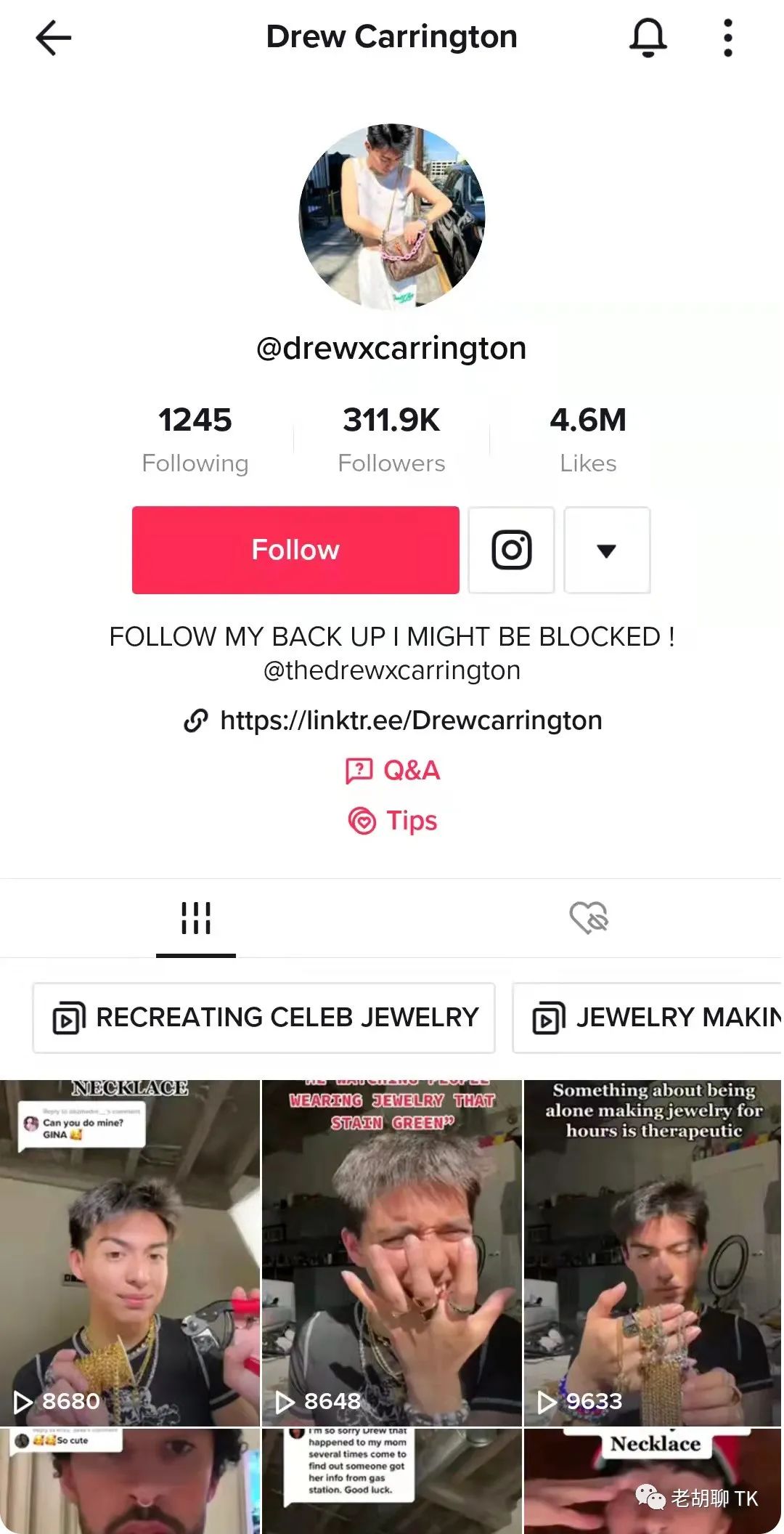This screenshot has height=1534, width=784.
Task: Expand suggested accounts dropdown arrow
Action: point(607,550)
